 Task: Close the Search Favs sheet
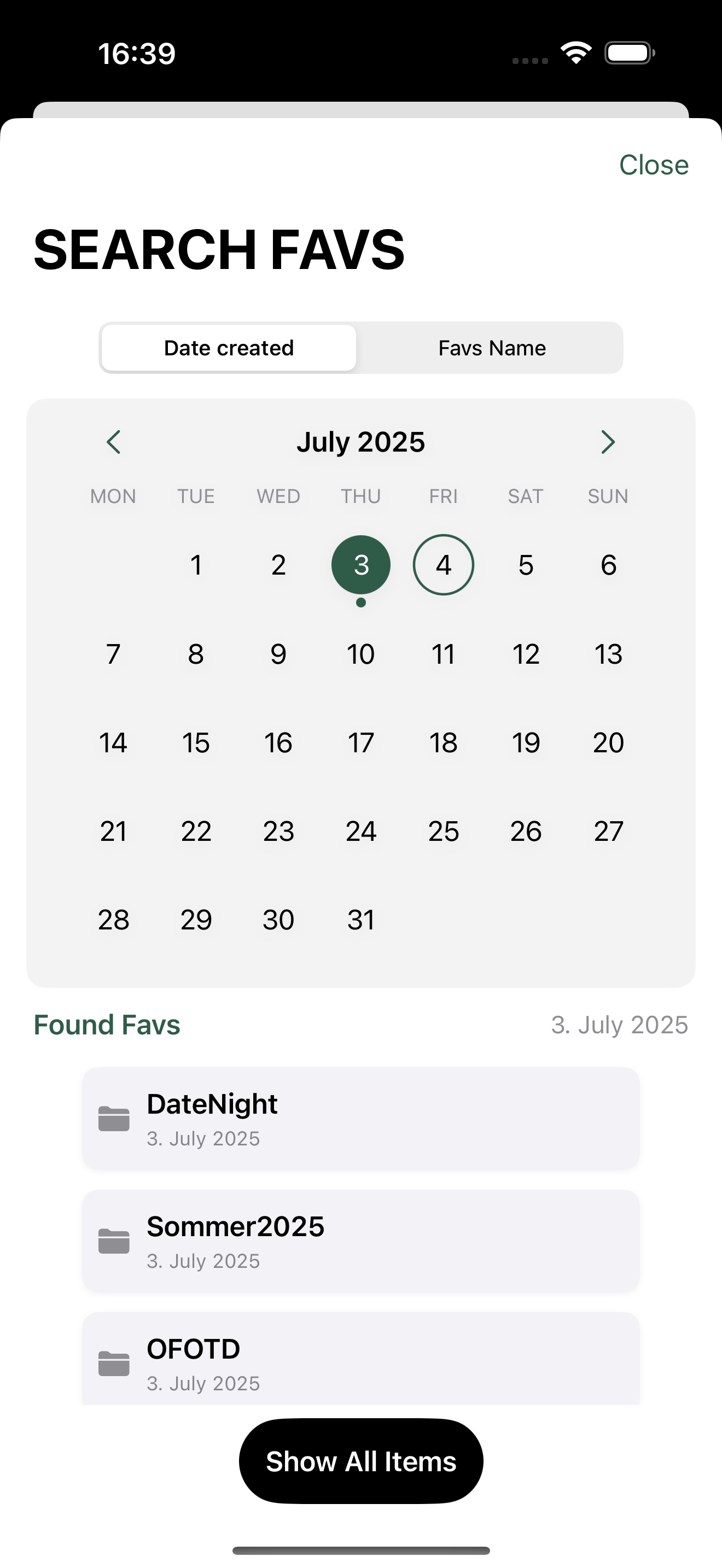tap(653, 165)
